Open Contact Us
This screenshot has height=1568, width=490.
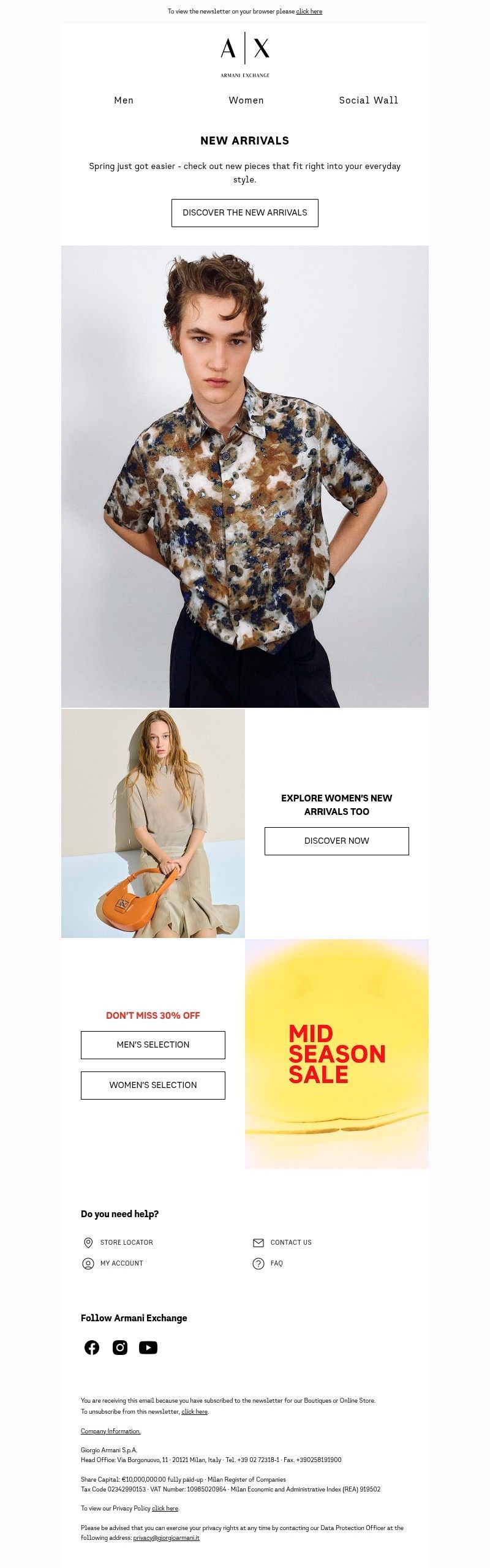(290, 1242)
